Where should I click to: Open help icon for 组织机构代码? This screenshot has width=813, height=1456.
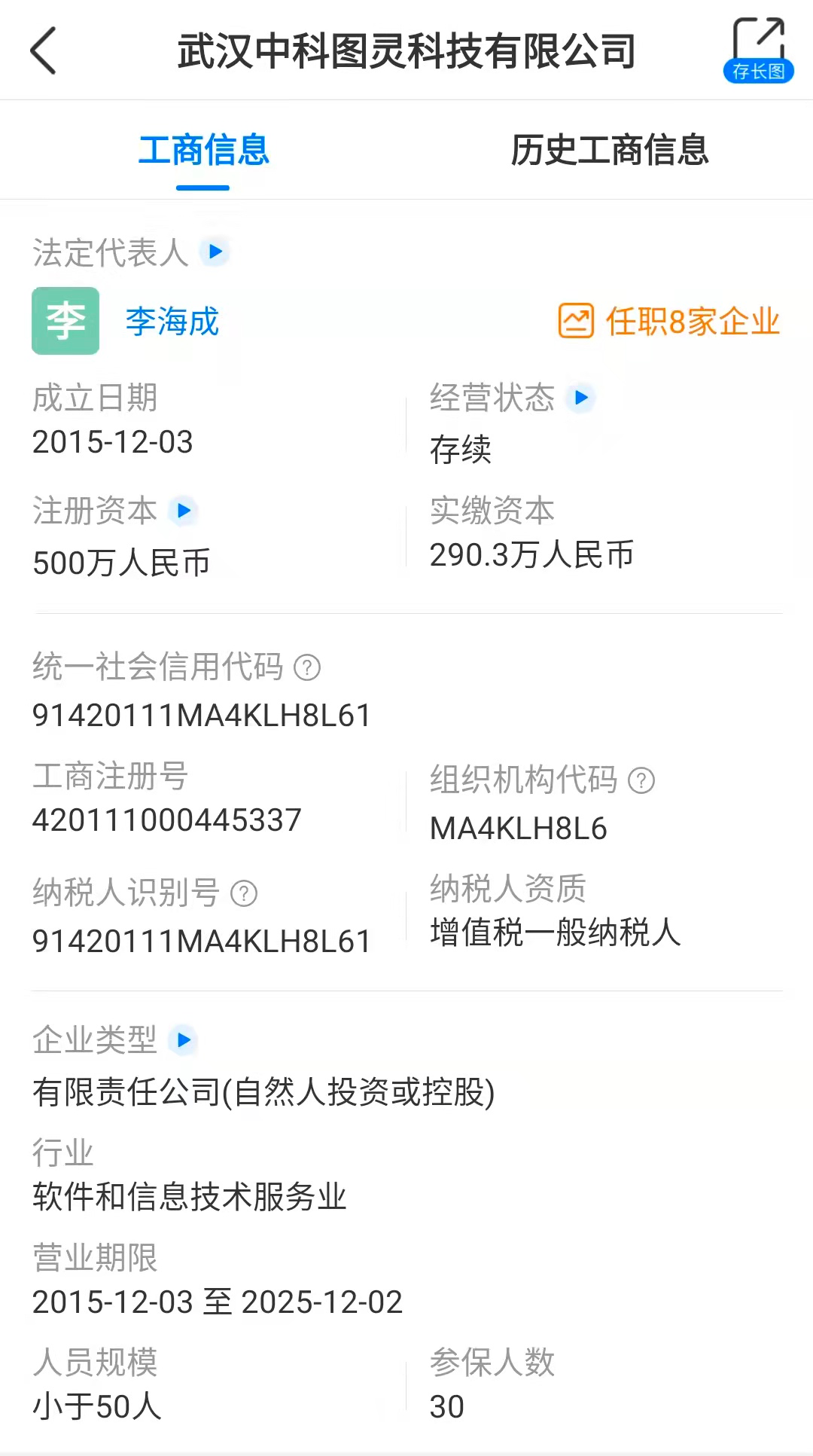(641, 780)
